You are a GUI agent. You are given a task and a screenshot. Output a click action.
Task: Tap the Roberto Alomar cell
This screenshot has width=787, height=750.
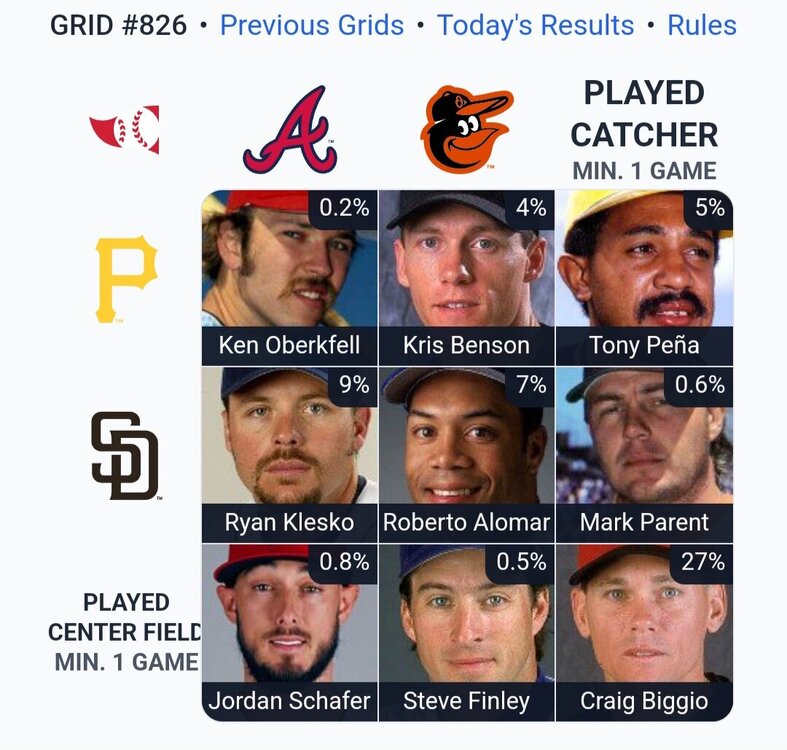(x=466, y=455)
